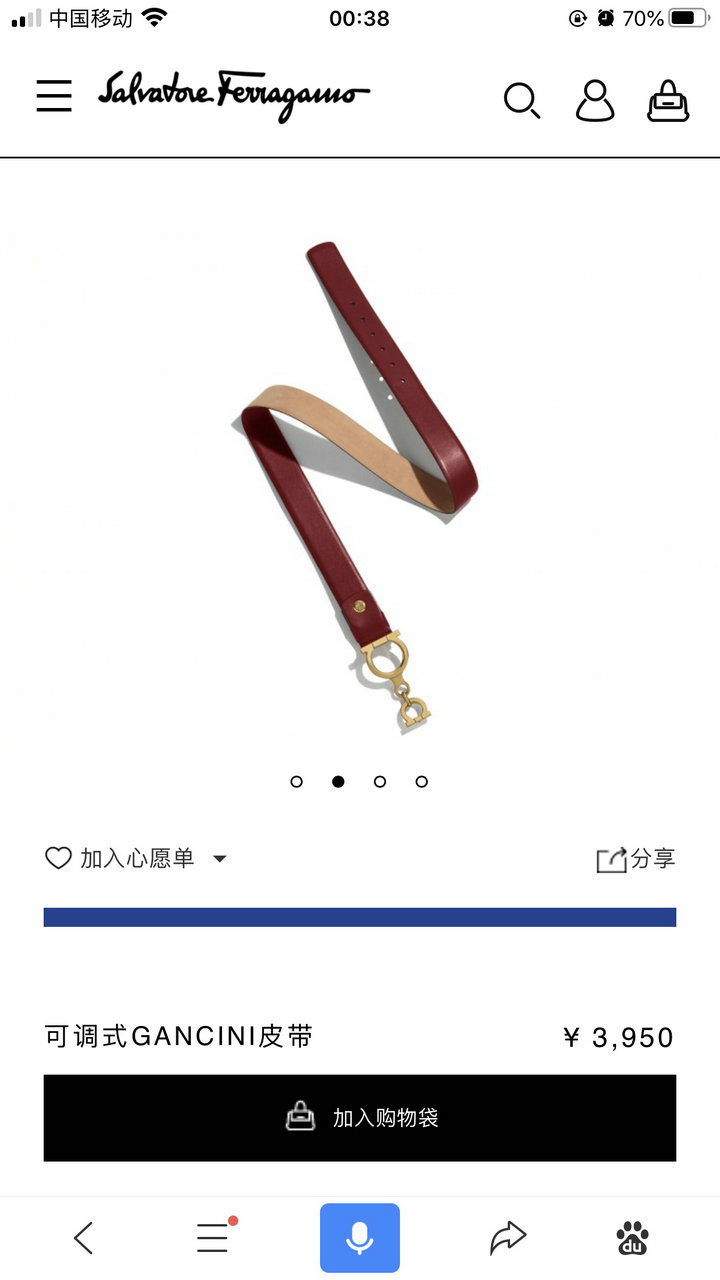The image size is (720, 1280).
Task: Open the search magnifier
Action: [x=521, y=100]
